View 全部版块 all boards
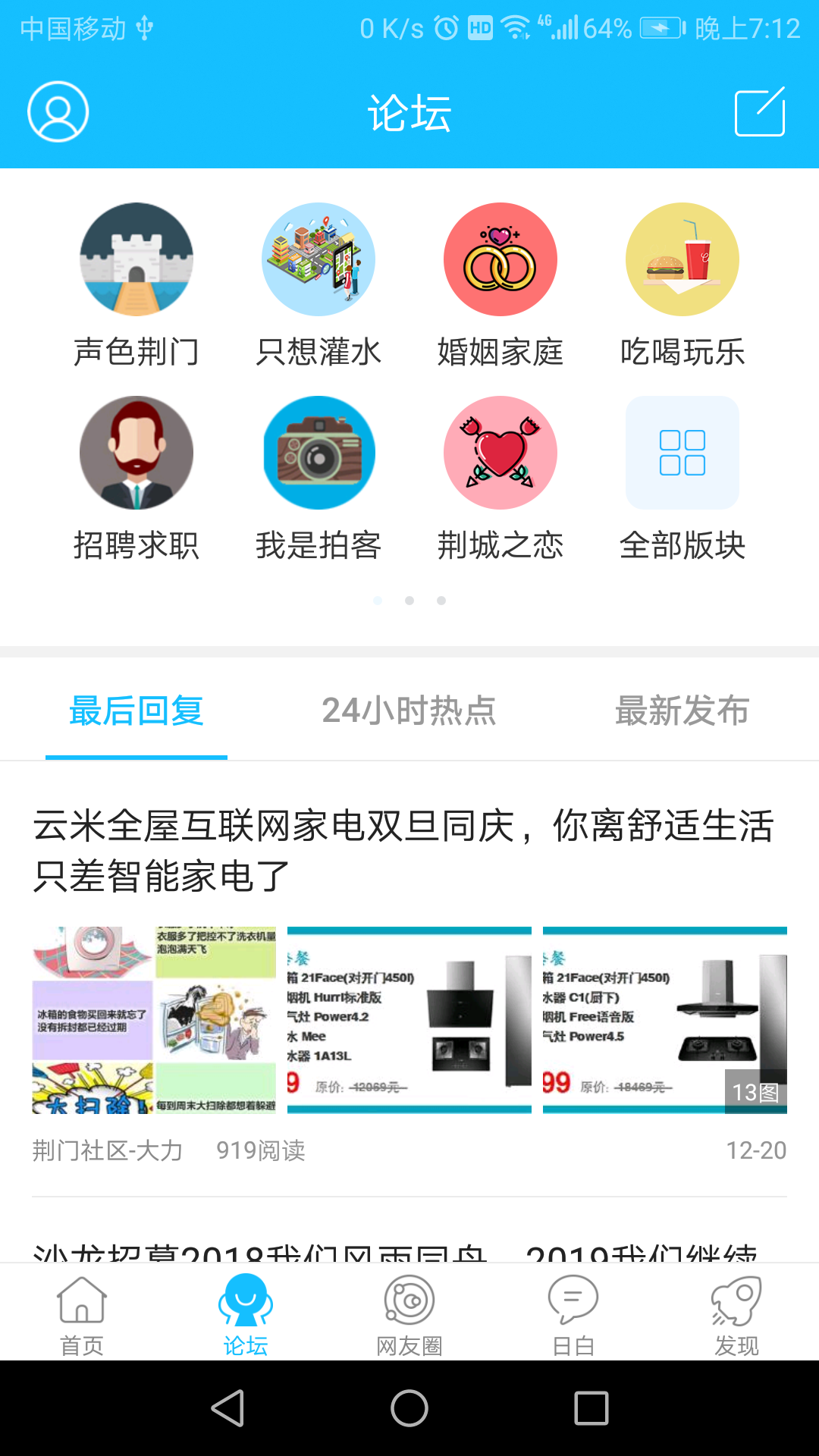The height and width of the screenshot is (1456, 819). pos(682,479)
